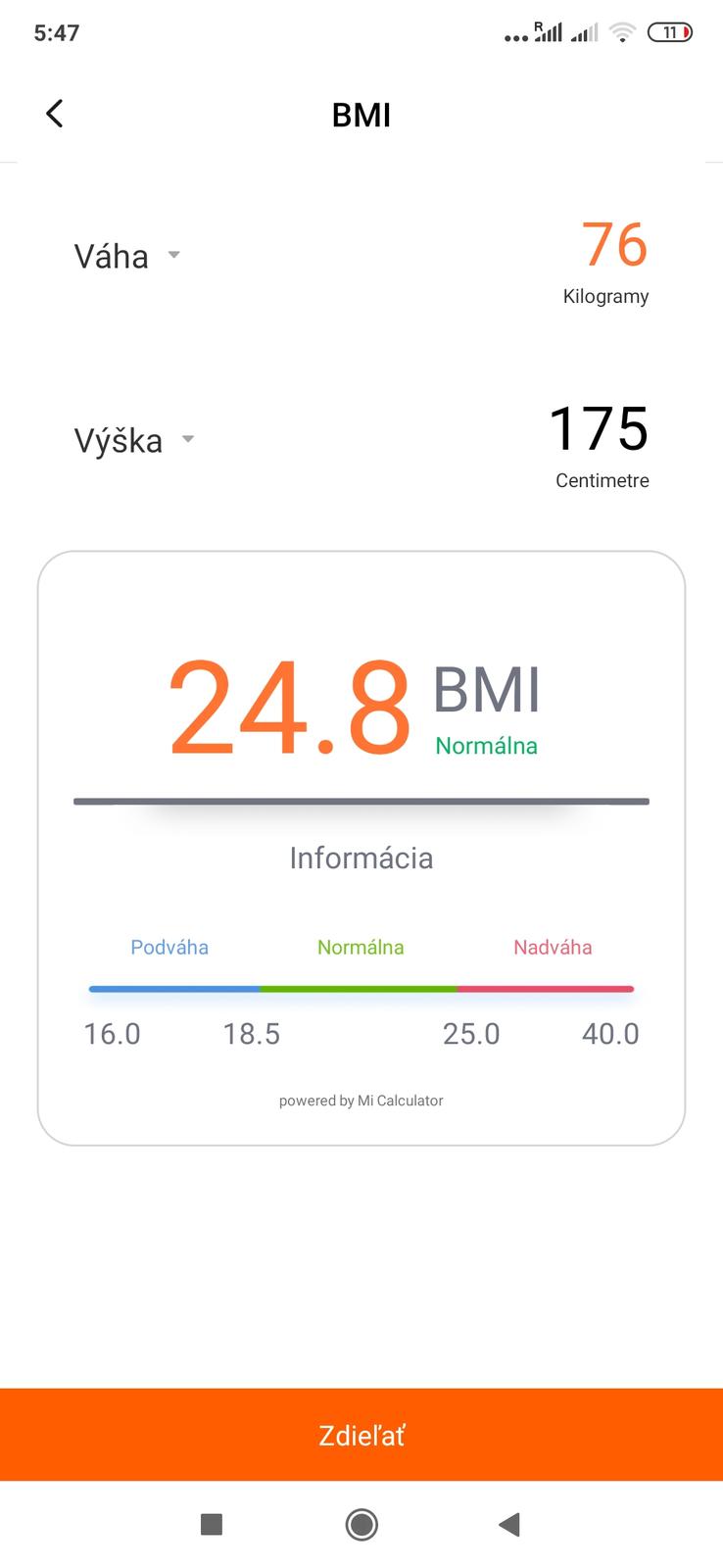Open the Váha unit dropdown
723x1568 pixels.
(x=127, y=257)
